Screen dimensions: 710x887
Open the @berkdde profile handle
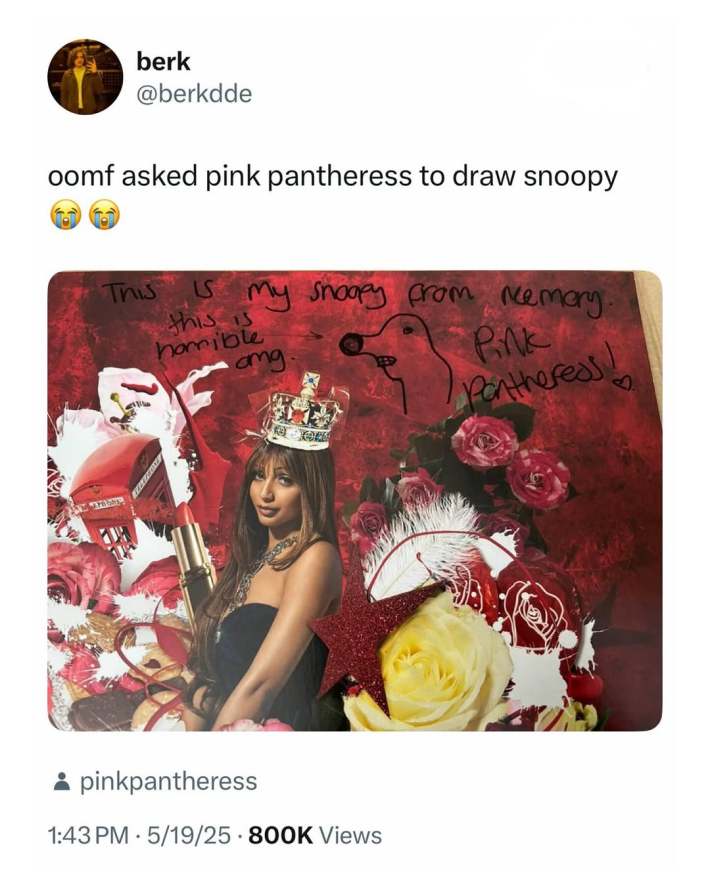tap(195, 94)
